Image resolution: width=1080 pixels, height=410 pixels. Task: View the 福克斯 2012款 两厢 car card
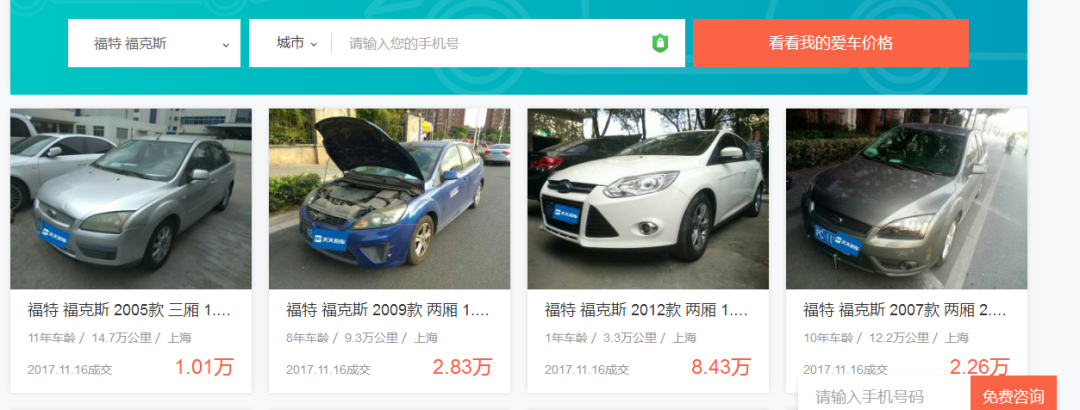coord(647,310)
